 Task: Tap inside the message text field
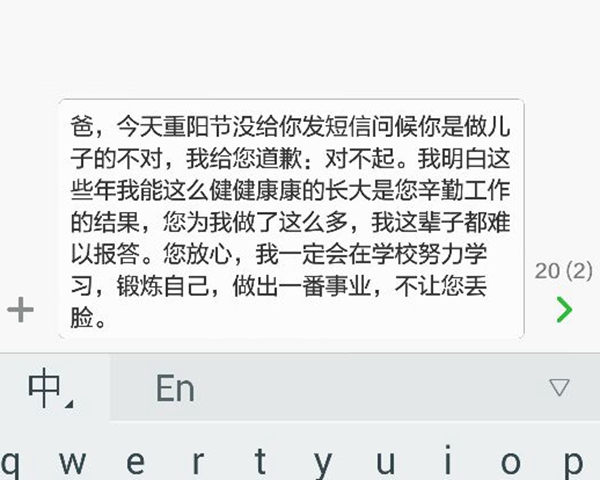coord(290,220)
